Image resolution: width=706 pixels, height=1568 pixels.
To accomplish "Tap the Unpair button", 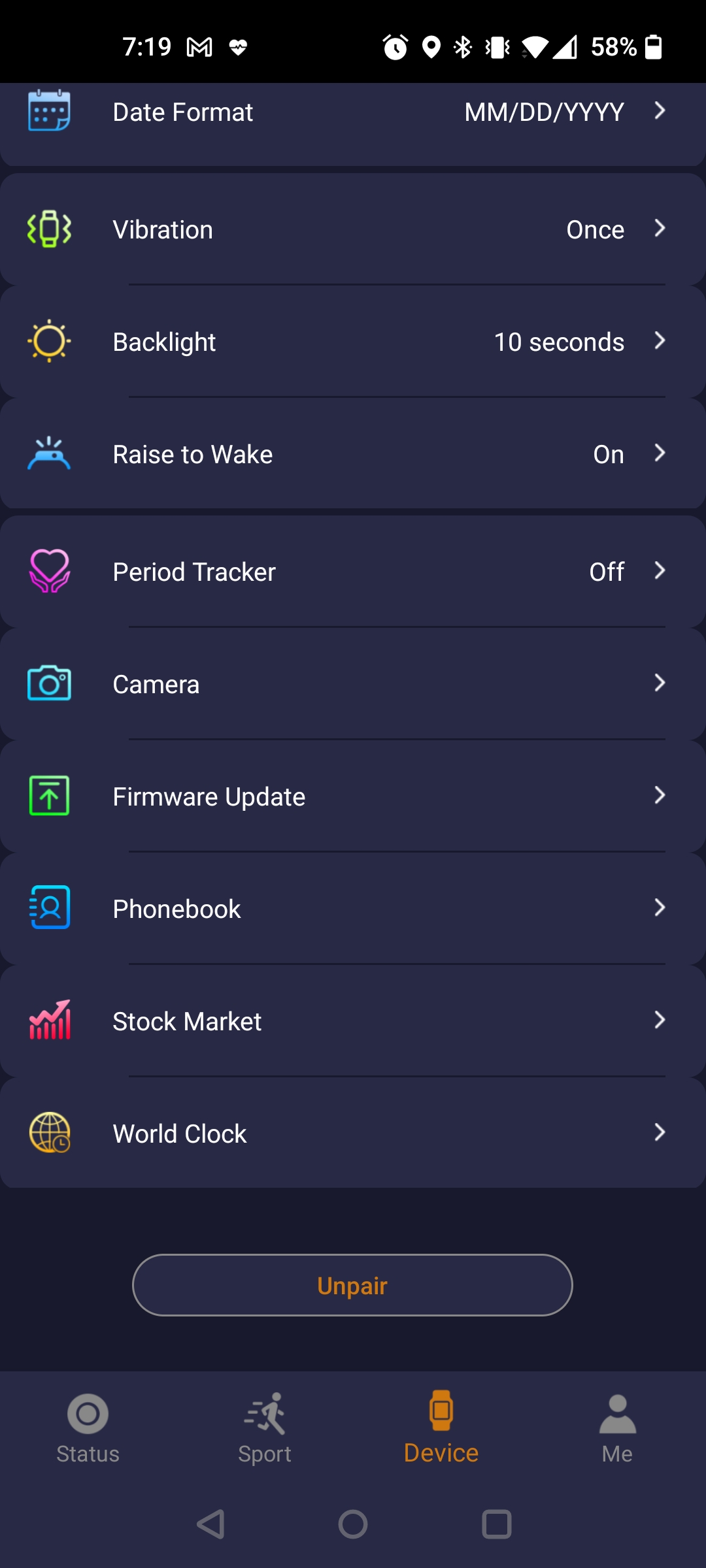I will click(352, 1285).
